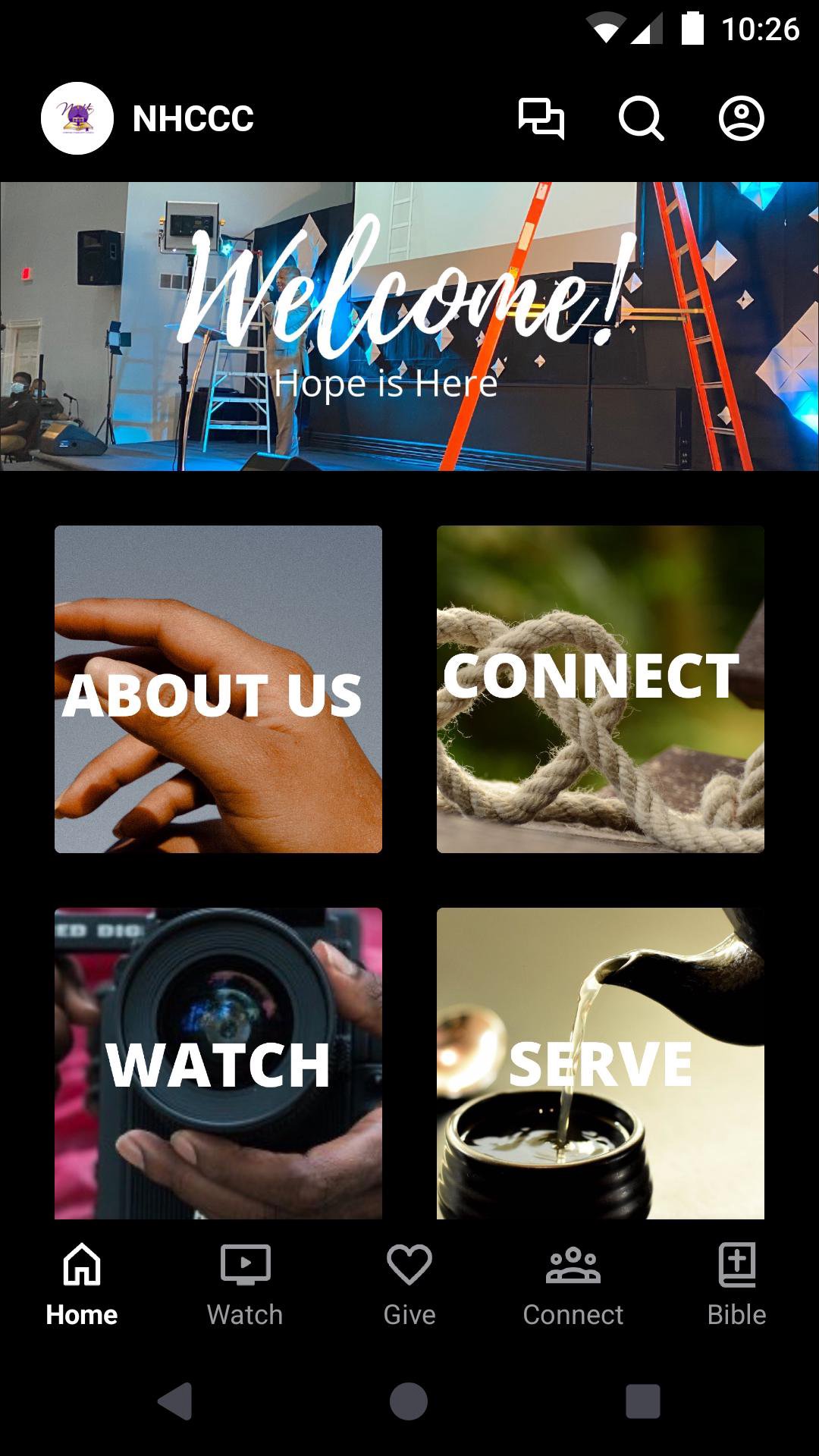Open the user profile icon

(741, 118)
